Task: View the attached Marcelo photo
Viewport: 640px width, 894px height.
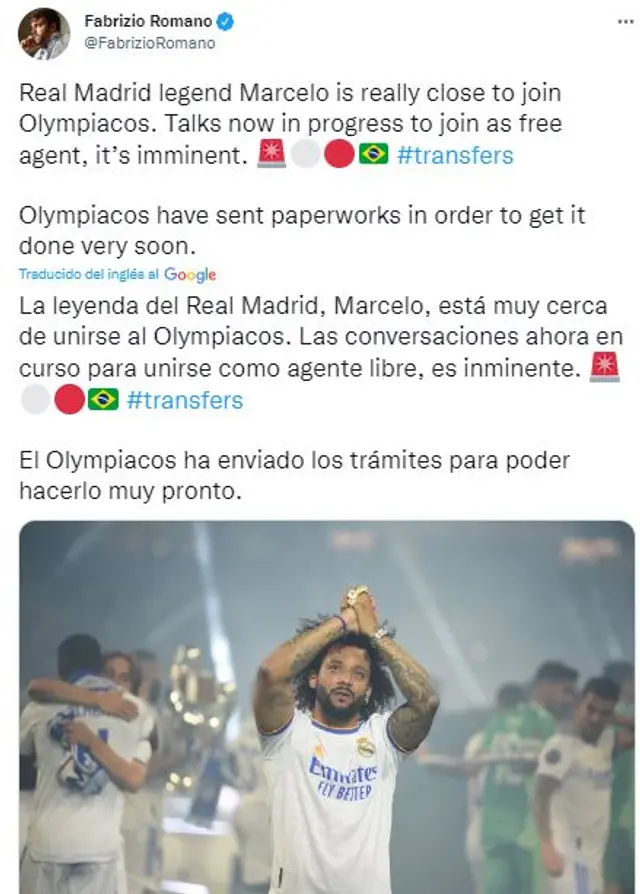Action: click(327, 706)
